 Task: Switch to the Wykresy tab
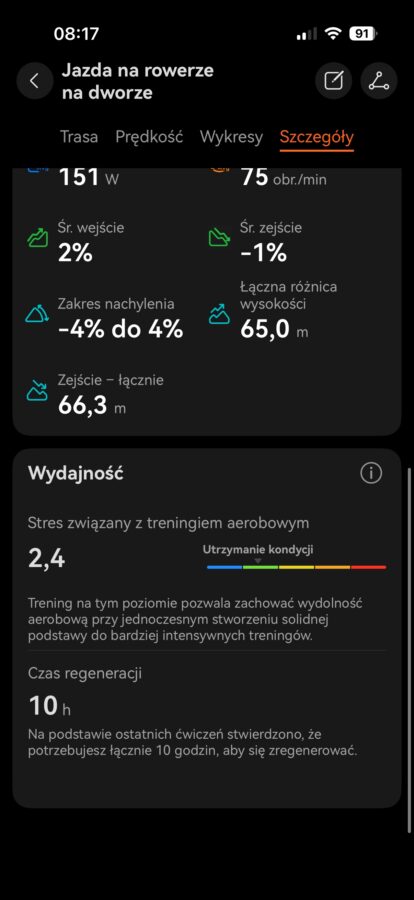[x=231, y=137]
